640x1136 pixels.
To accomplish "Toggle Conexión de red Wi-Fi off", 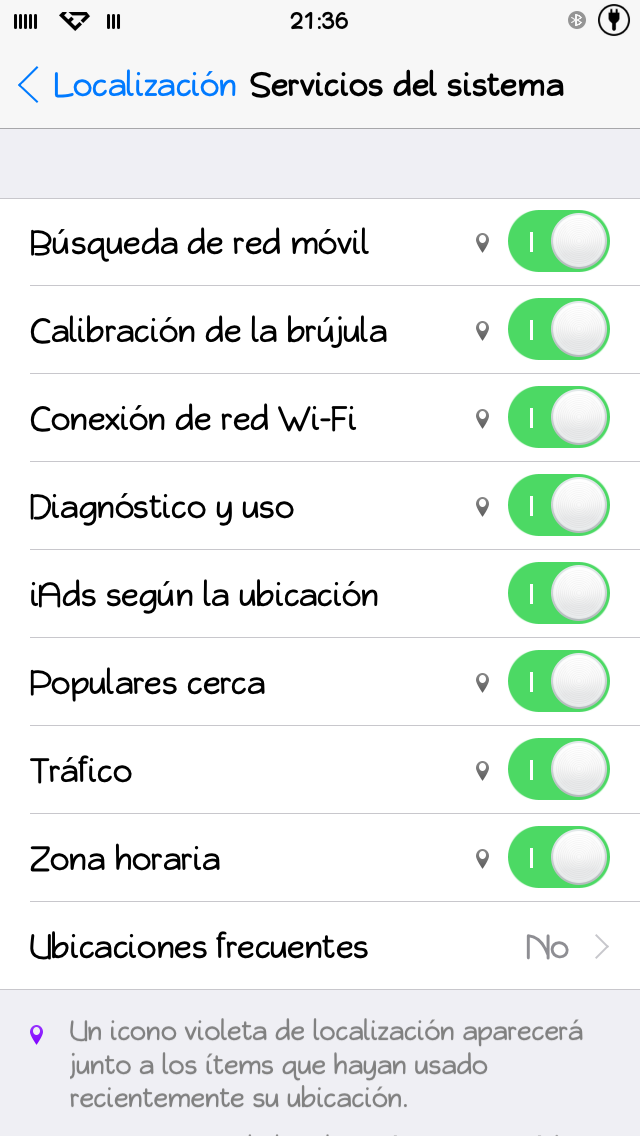I will click(559, 417).
